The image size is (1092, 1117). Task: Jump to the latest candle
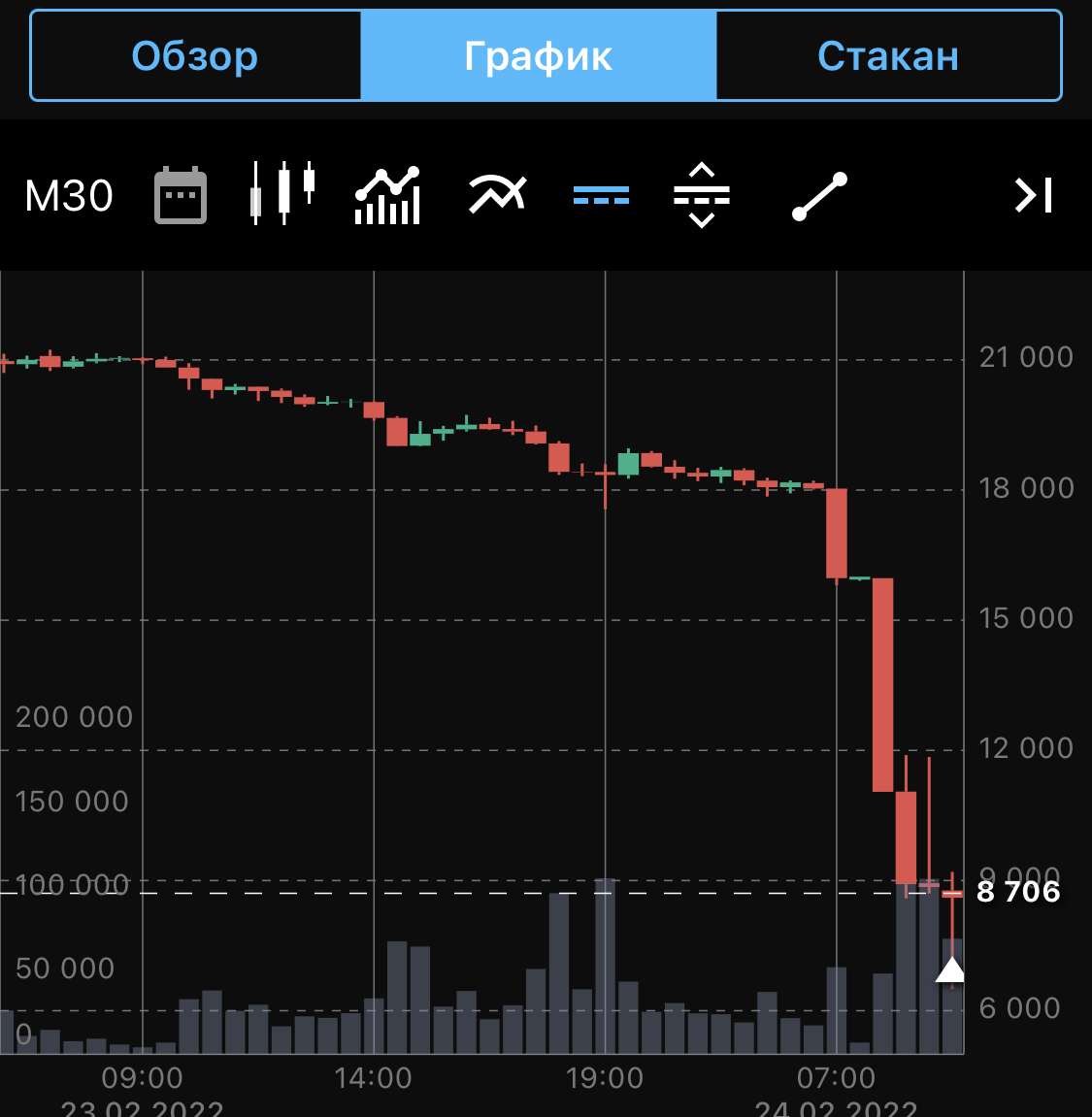(1033, 195)
